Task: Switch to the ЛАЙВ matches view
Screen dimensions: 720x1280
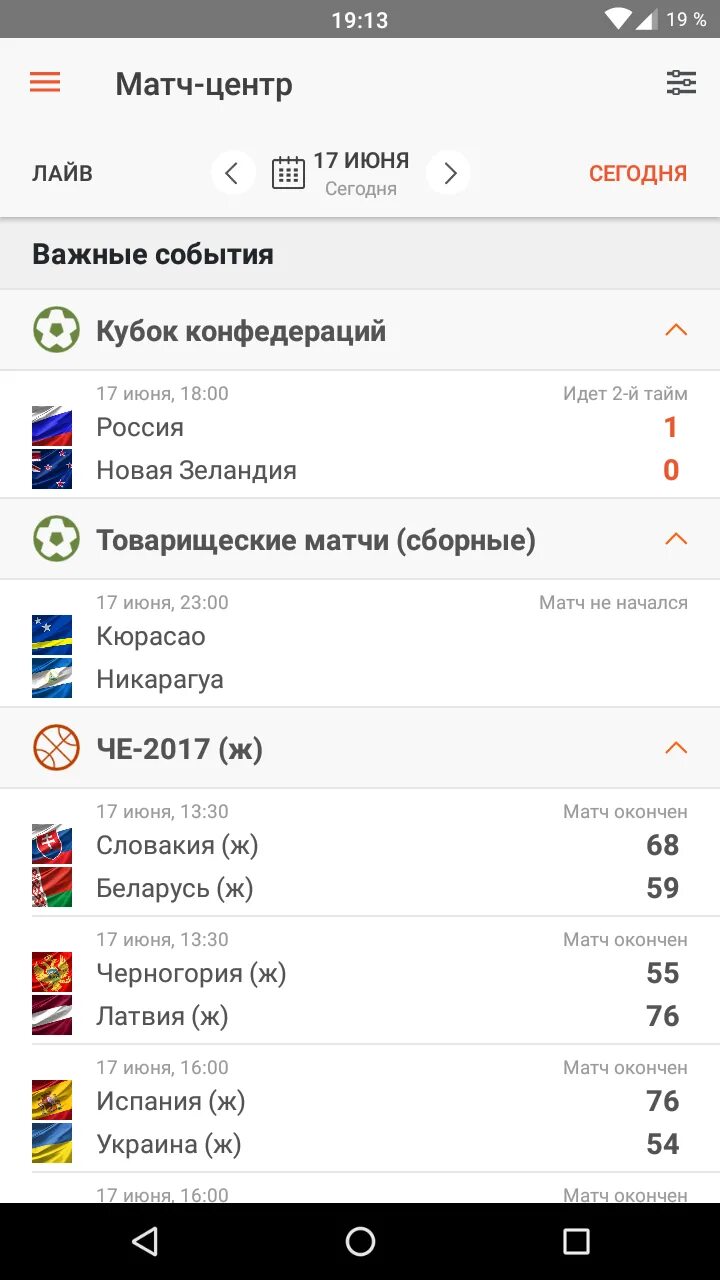Action: pos(62,173)
